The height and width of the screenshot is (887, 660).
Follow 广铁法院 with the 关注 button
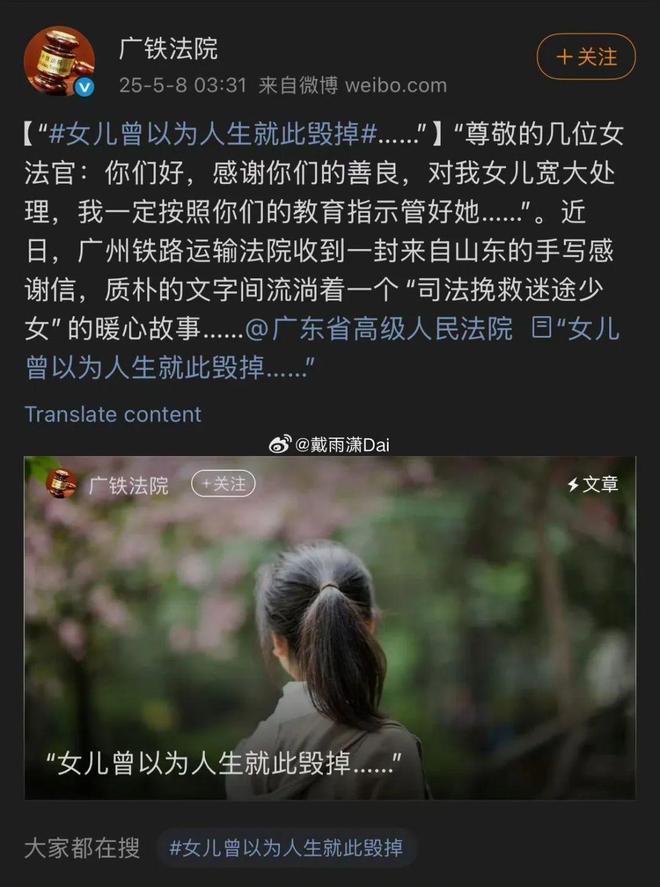pyautogui.click(x=586, y=57)
